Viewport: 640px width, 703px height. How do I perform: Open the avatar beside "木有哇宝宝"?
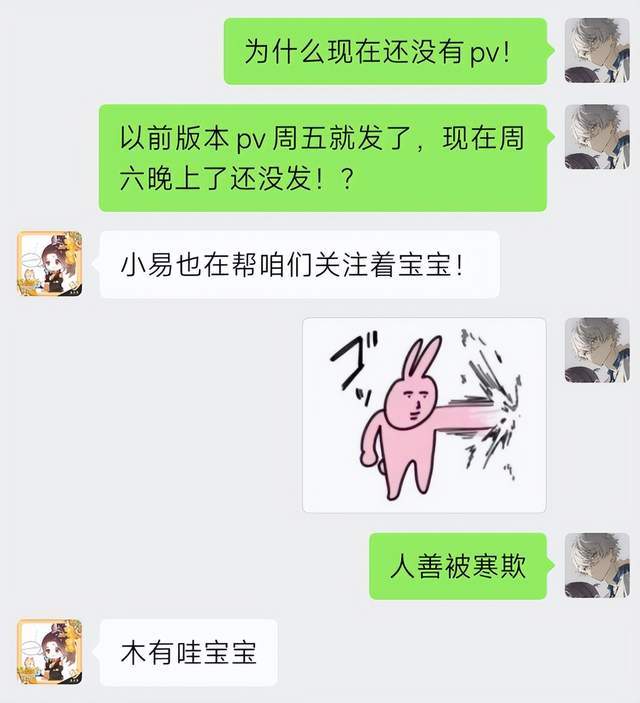[x=49, y=652]
